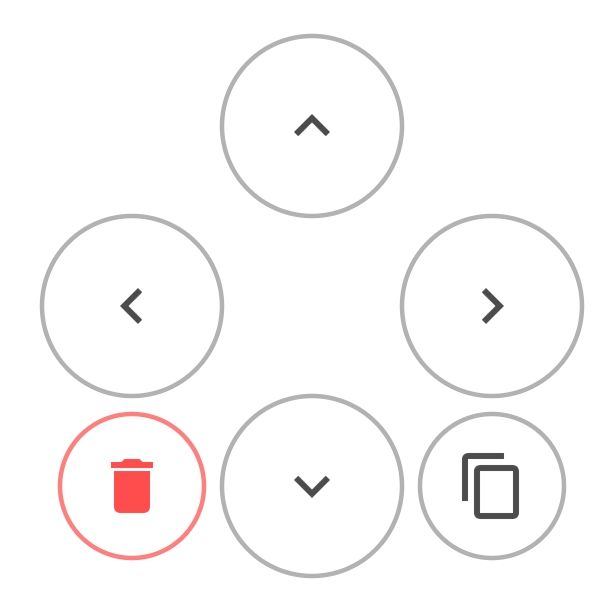Tap the up arrow button

[312, 126]
